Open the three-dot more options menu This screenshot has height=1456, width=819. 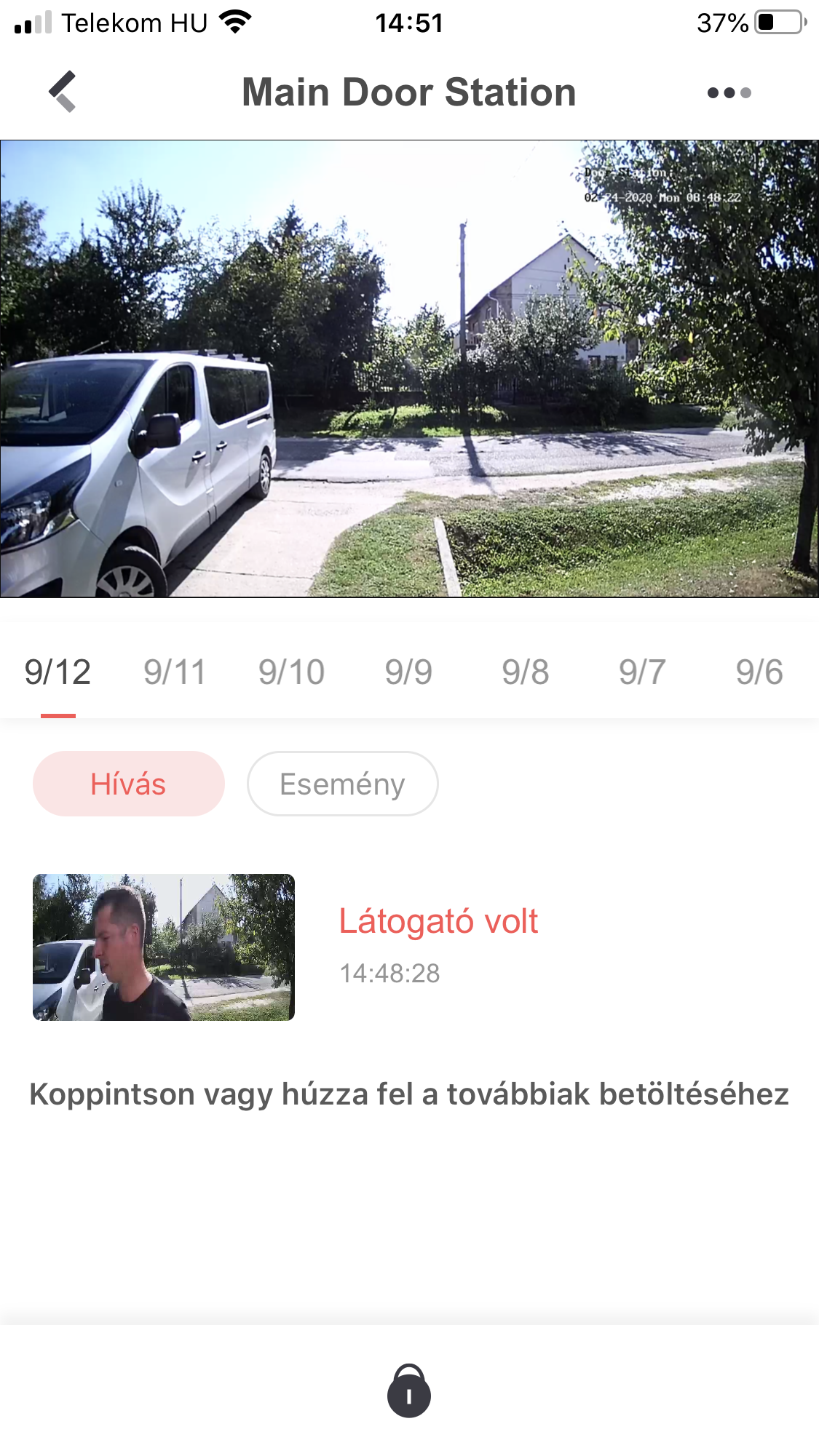(729, 92)
